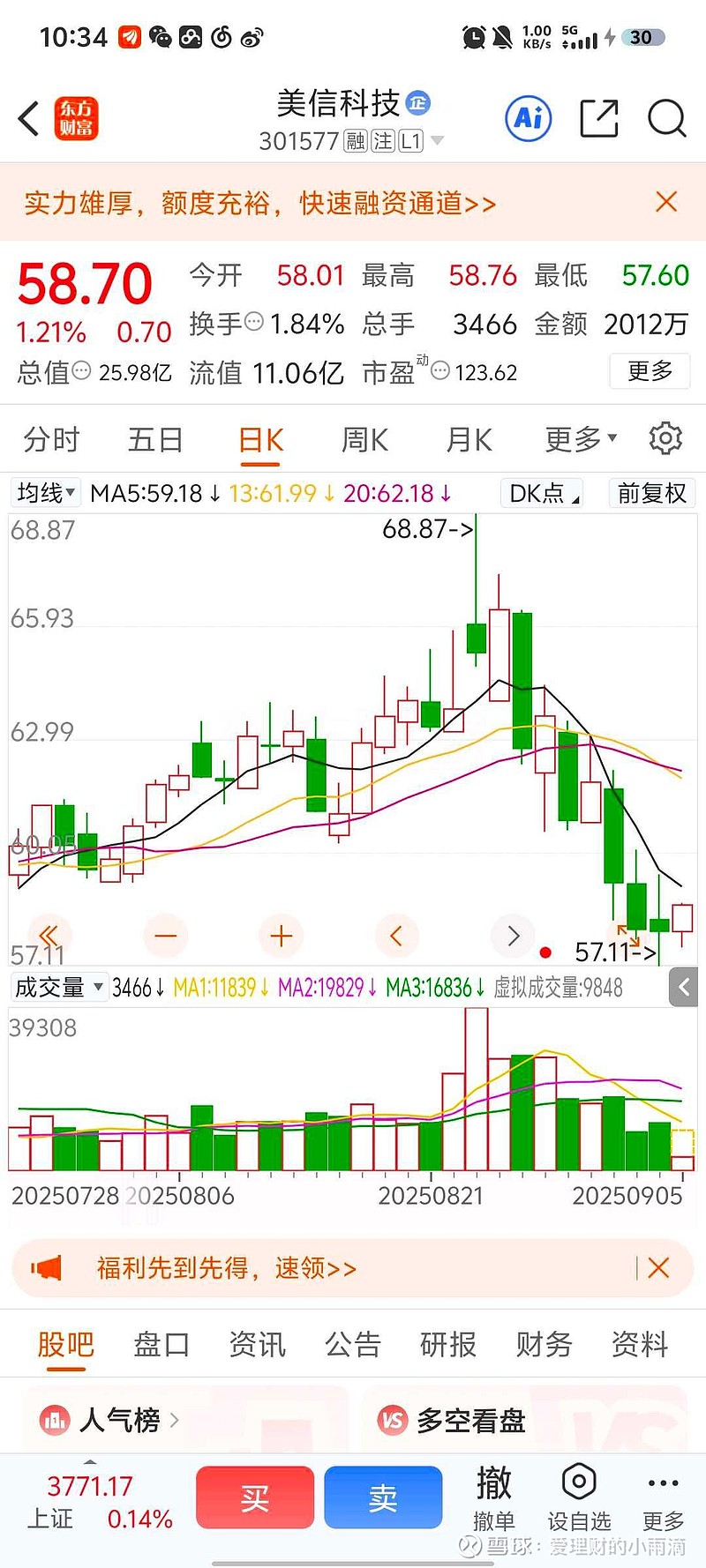706x1568 pixels.
Task: Zoom in the K-line chart with plus
Action: [281, 936]
